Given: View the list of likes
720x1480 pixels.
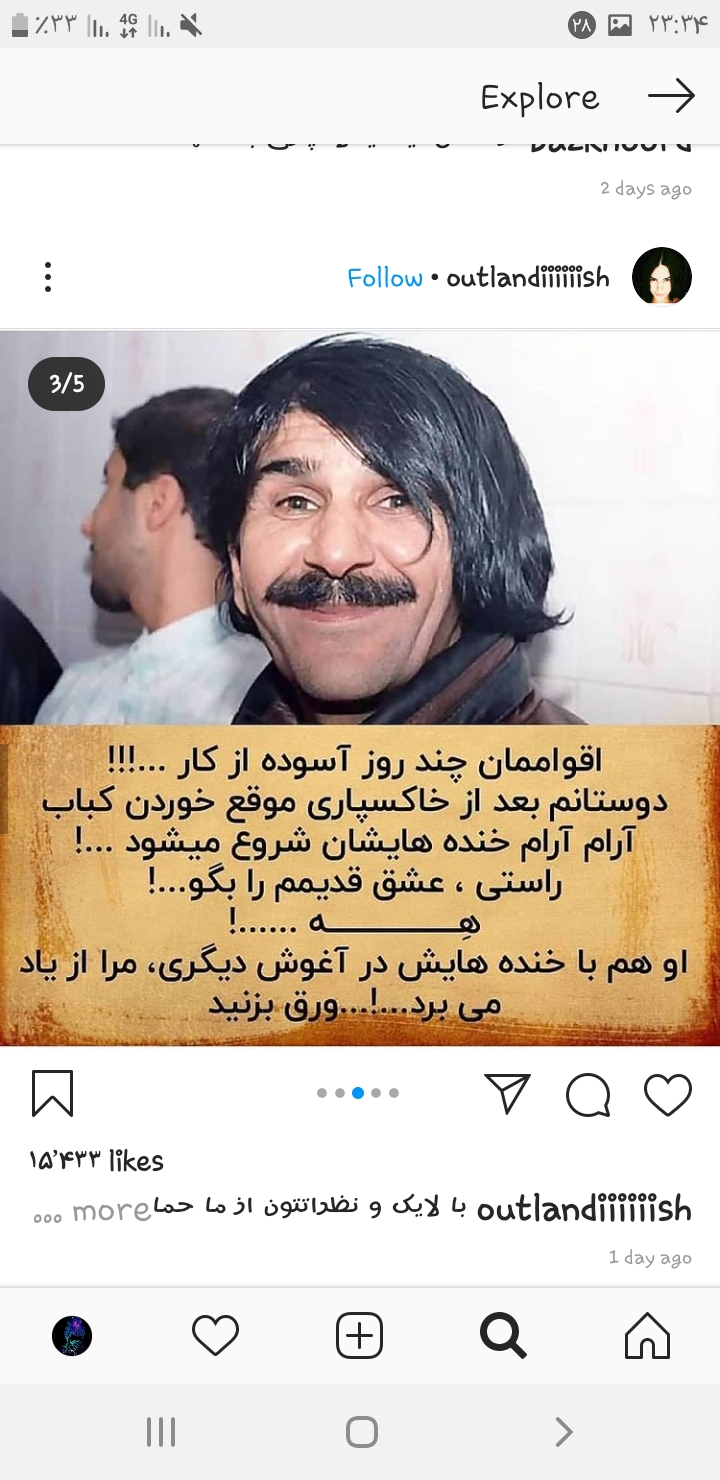Looking at the screenshot, I should (x=97, y=1161).
